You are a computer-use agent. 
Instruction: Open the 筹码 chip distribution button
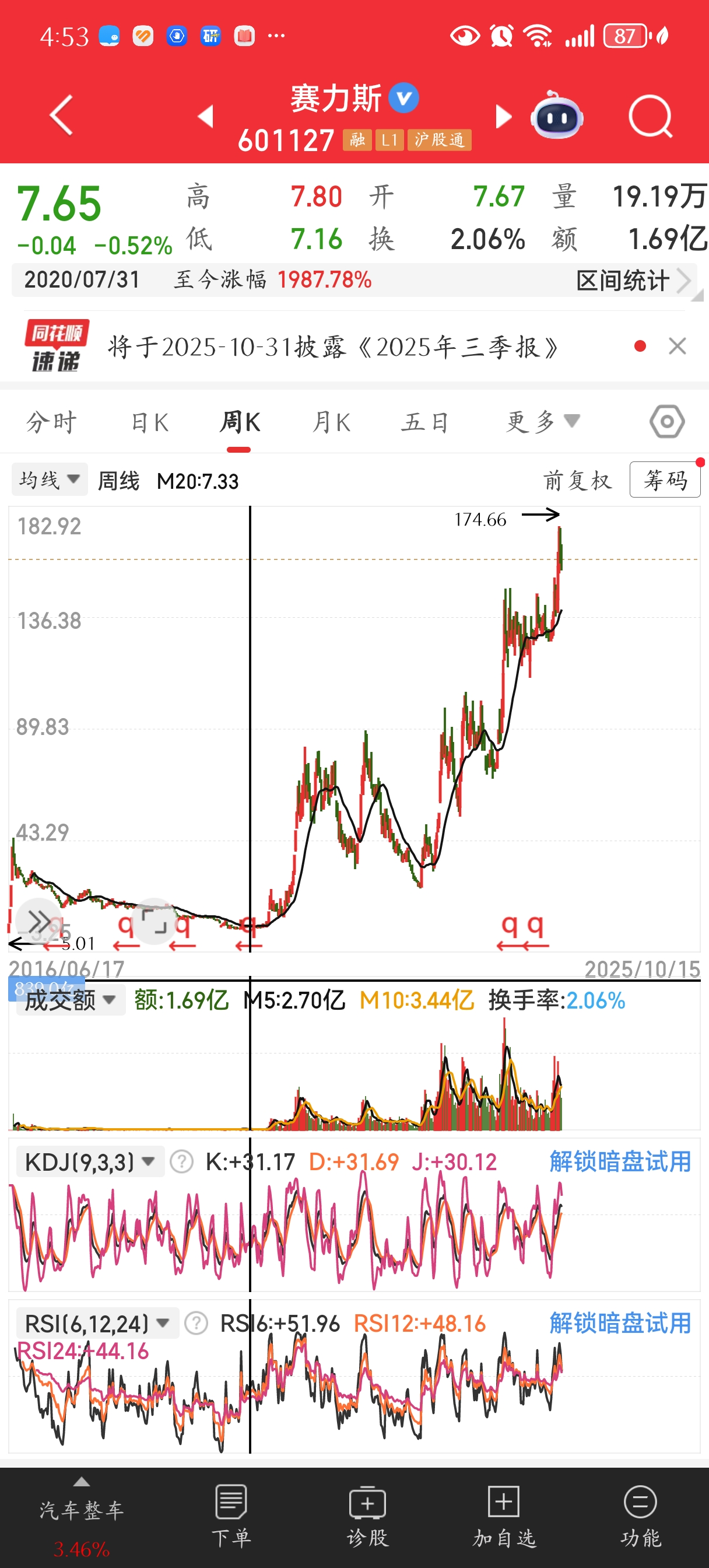pyautogui.click(x=665, y=480)
